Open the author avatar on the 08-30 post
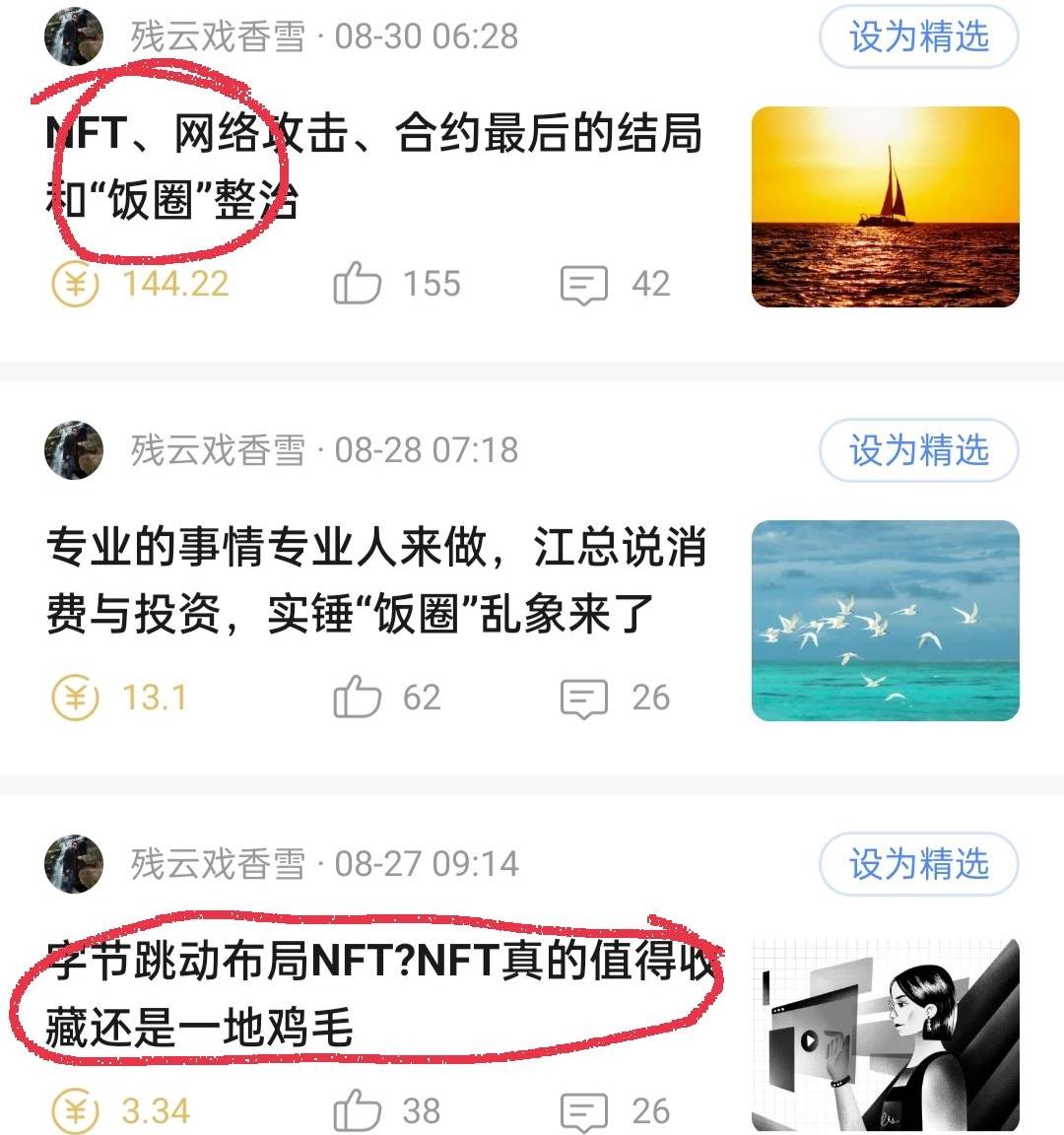Viewport: 1064px width, 1135px height. pyautogui.click(x=74, y=37)
